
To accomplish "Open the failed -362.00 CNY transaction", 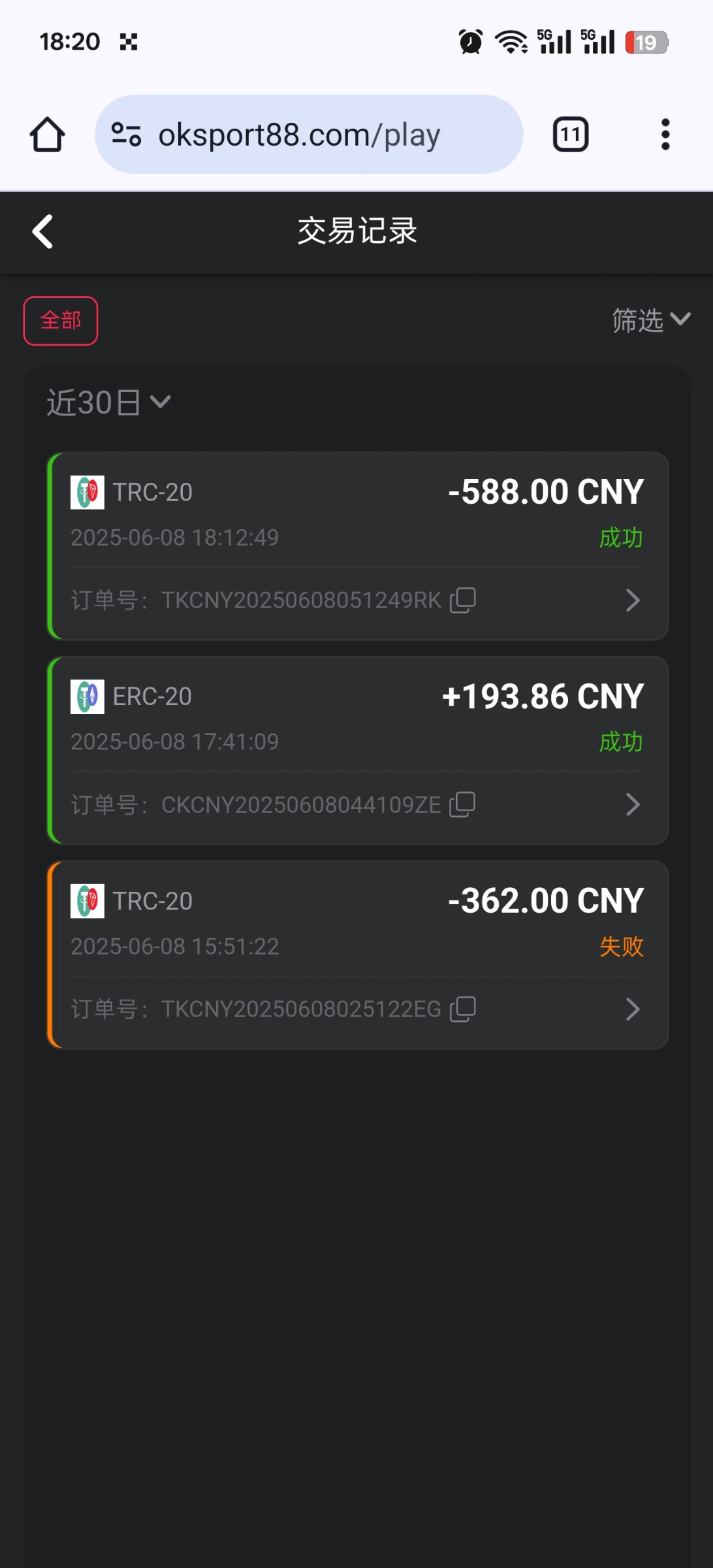I will tap(357, 955).
